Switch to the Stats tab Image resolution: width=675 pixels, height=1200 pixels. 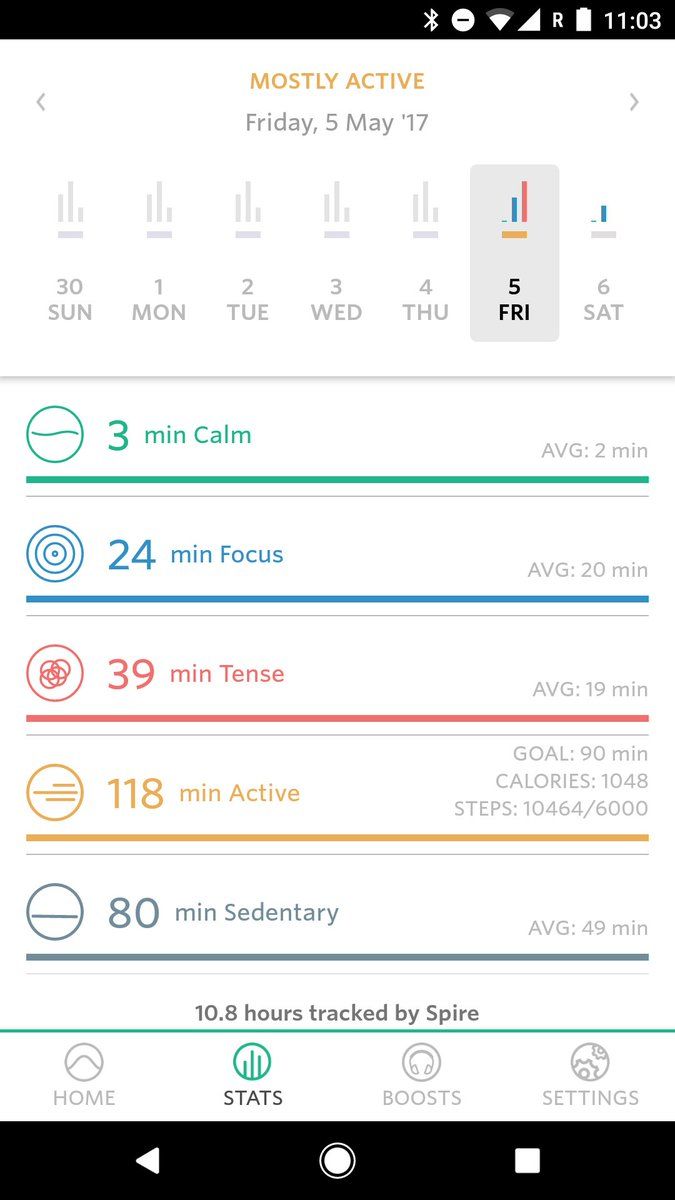pos(253,1076)
